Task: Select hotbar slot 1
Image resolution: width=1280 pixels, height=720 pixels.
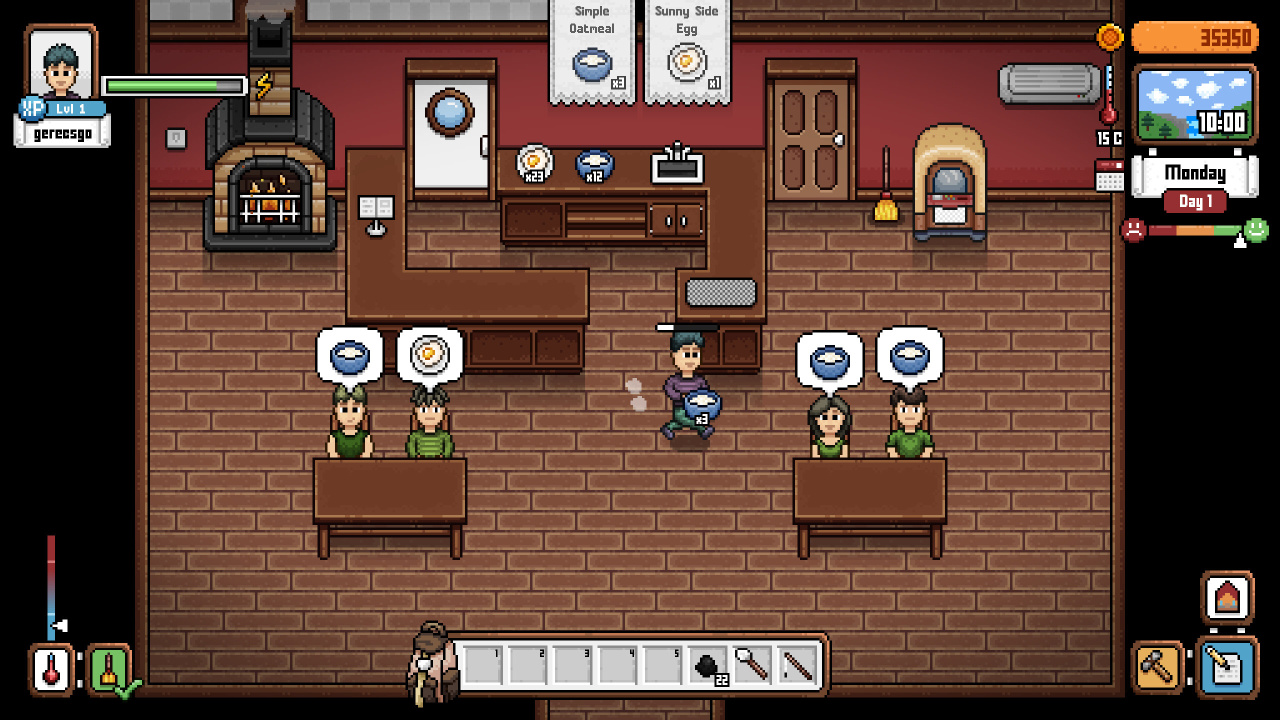Action: [x=483, y=664]
